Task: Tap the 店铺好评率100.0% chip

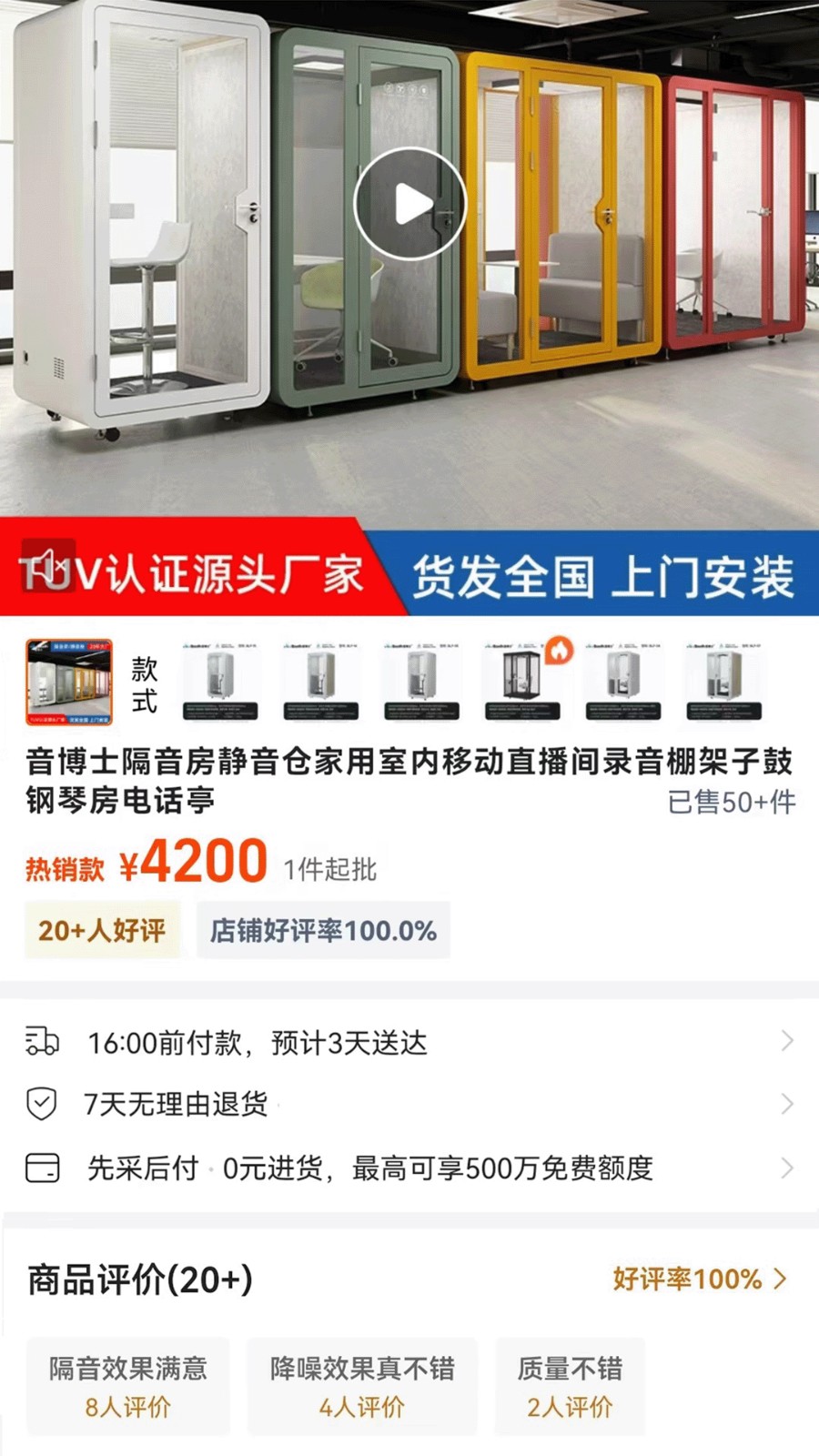Action: coord(323,930)
